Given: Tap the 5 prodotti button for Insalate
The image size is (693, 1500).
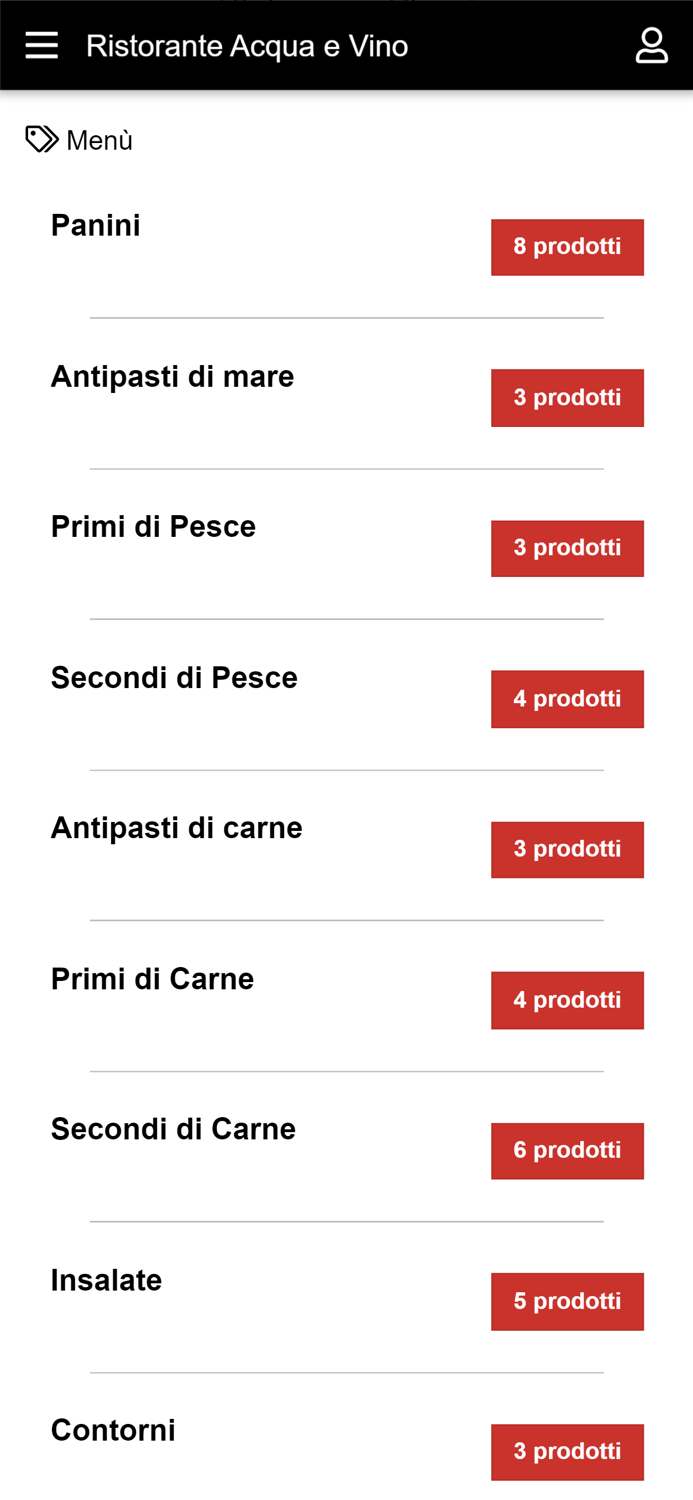Looking at the screenshot, I should coord(567,1301).
